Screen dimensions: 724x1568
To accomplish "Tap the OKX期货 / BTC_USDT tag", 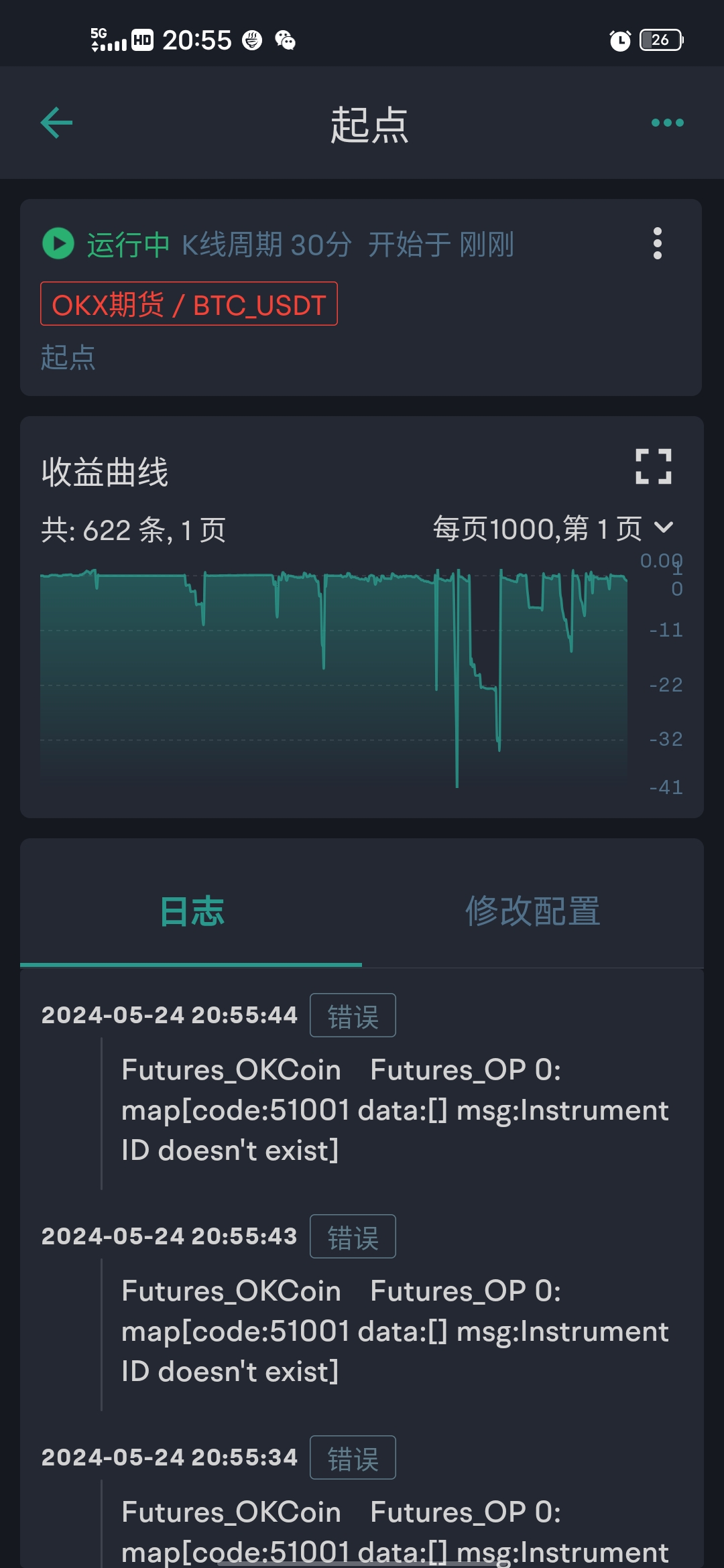I will coord(189,304).
